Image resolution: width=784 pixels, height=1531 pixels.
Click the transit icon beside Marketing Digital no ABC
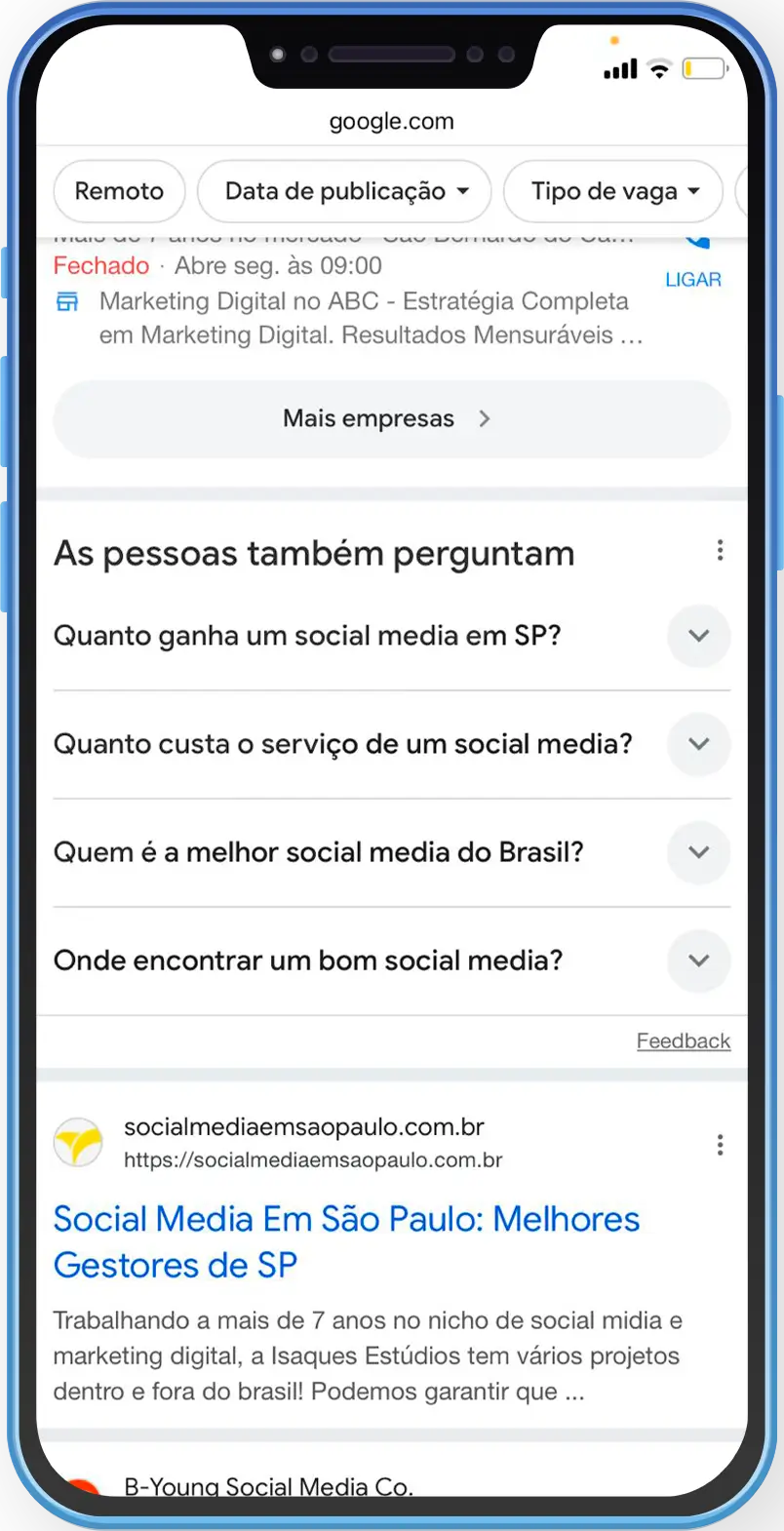pos(66,302)
